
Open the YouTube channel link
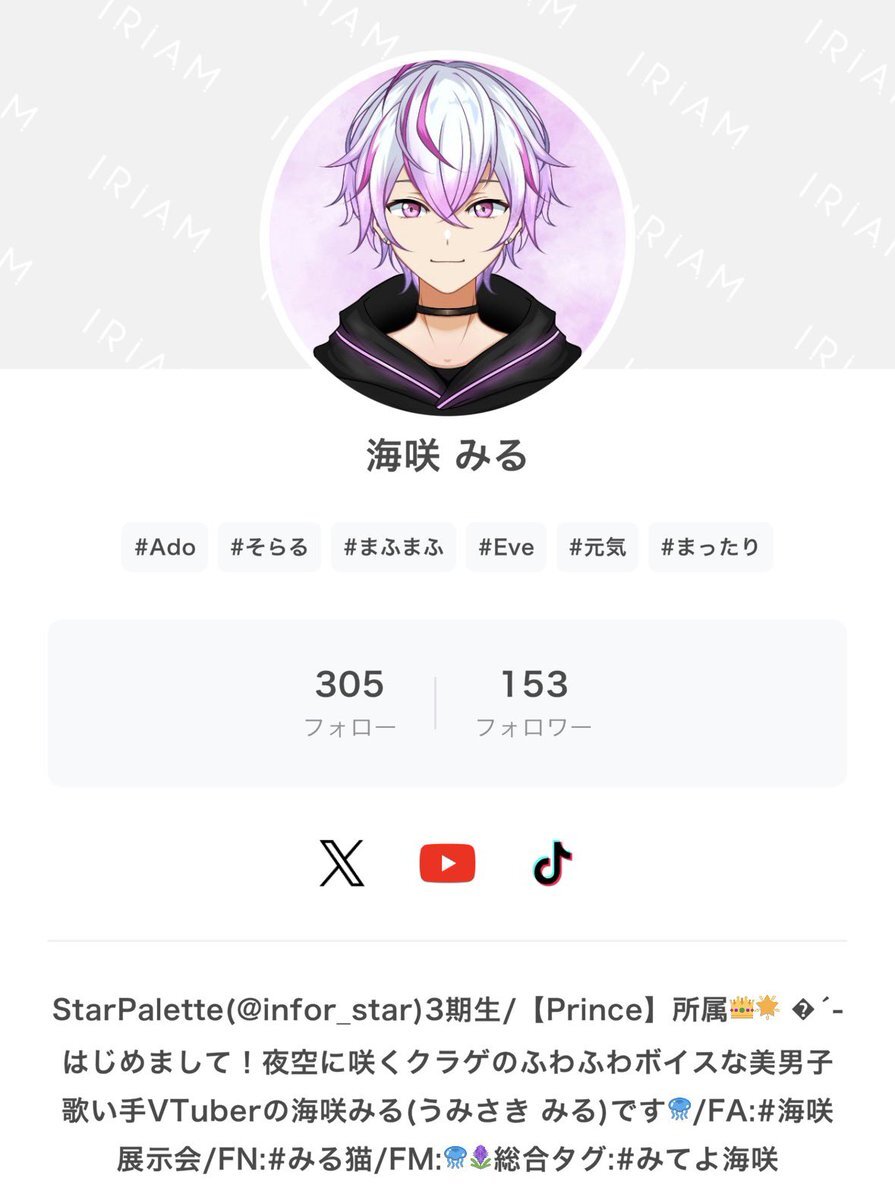tap(447, 863)
